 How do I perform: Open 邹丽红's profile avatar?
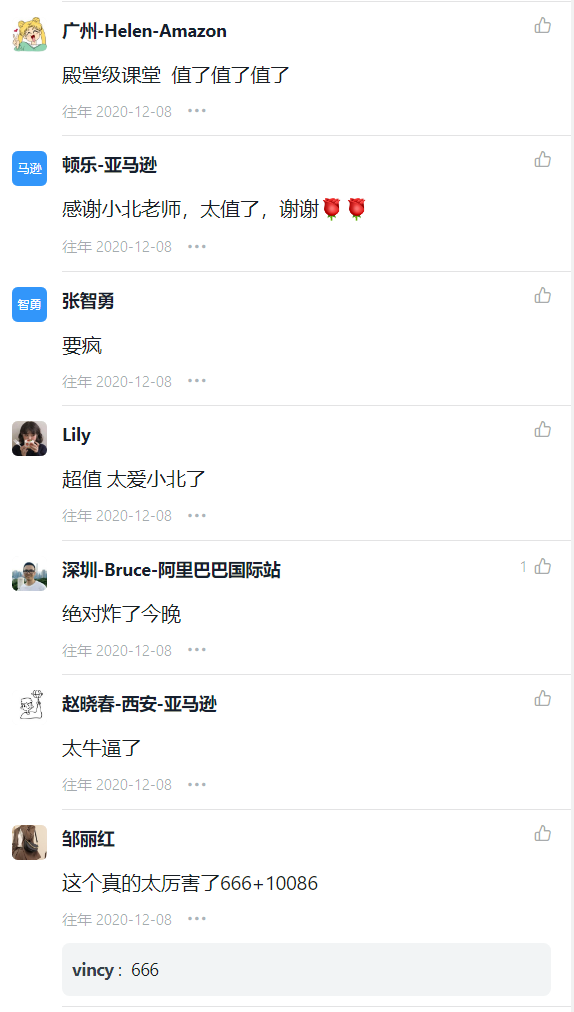tap(30, 842)
